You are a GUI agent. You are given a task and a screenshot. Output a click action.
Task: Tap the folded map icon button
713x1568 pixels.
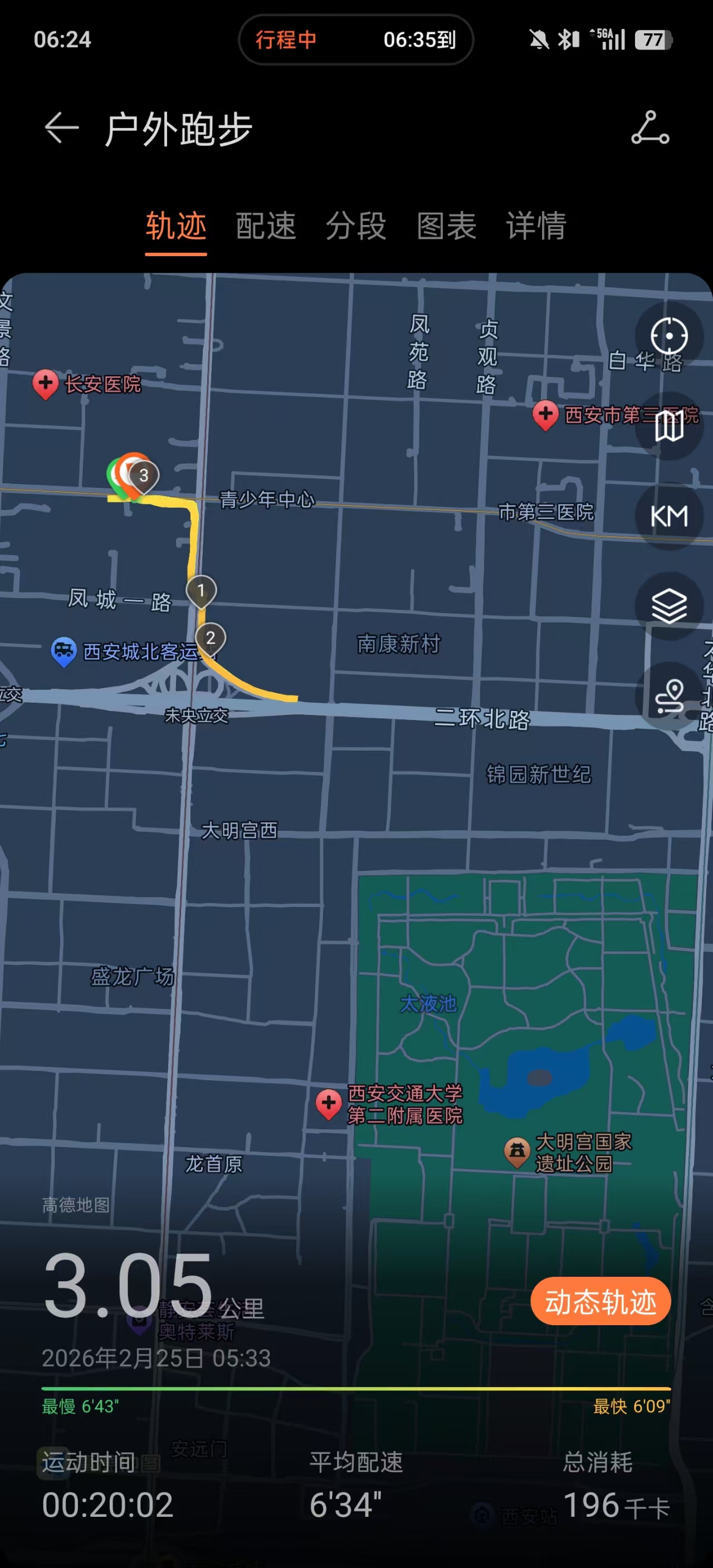(x=668, y=426)
